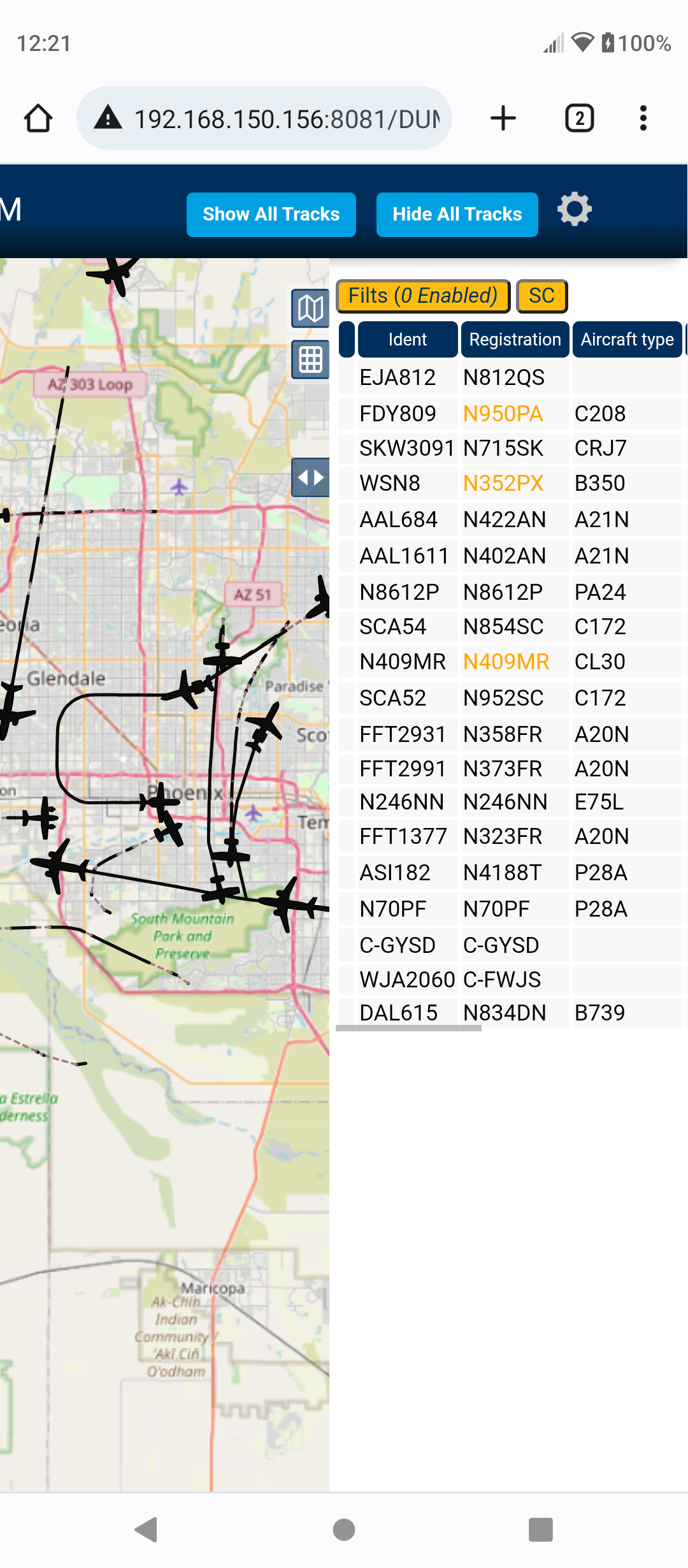This screenshot has width=688, height=1568.
Task: Go to browser home page
Action: 38,118
